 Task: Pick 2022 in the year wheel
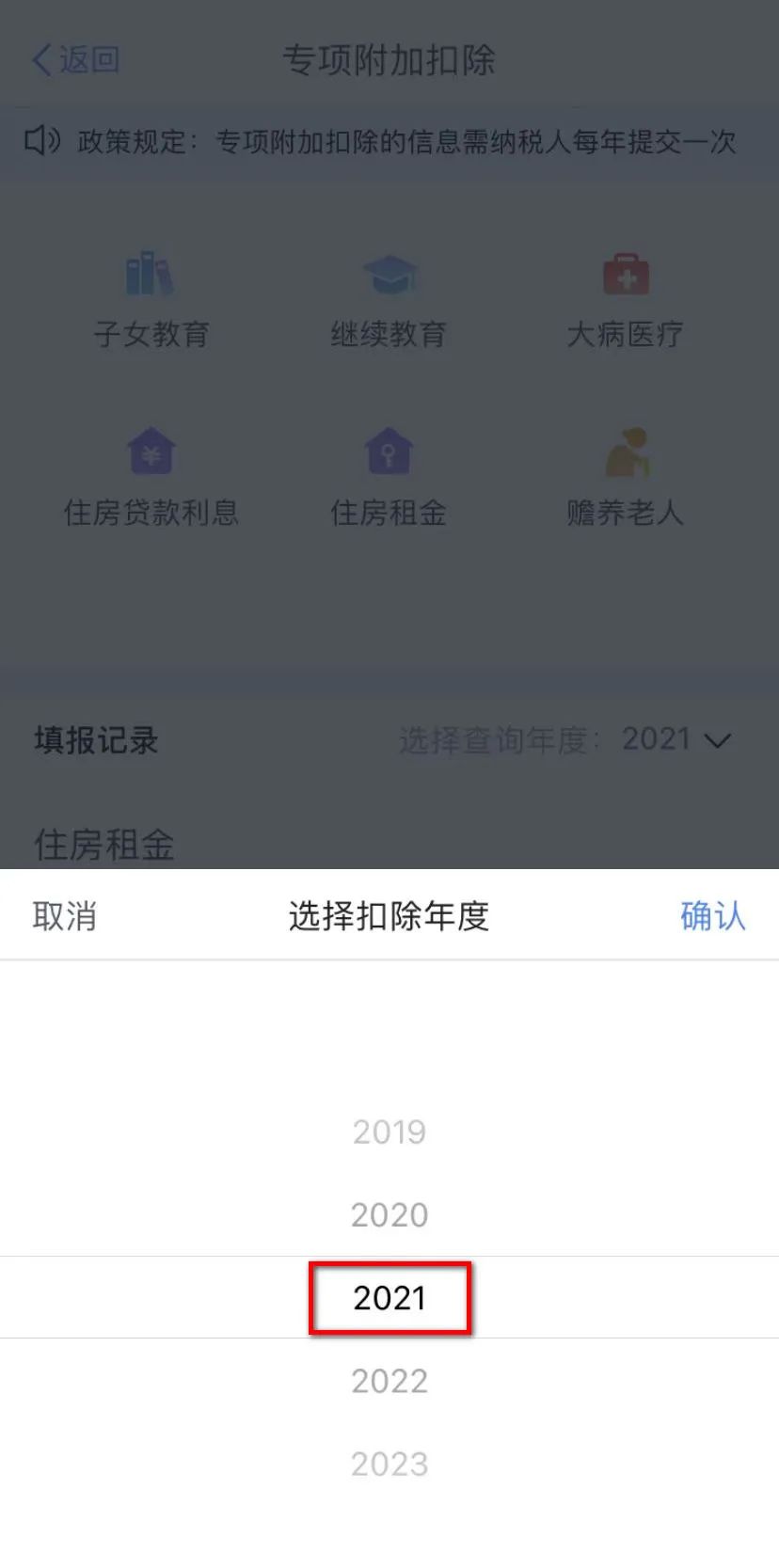tap(389, 1381)
